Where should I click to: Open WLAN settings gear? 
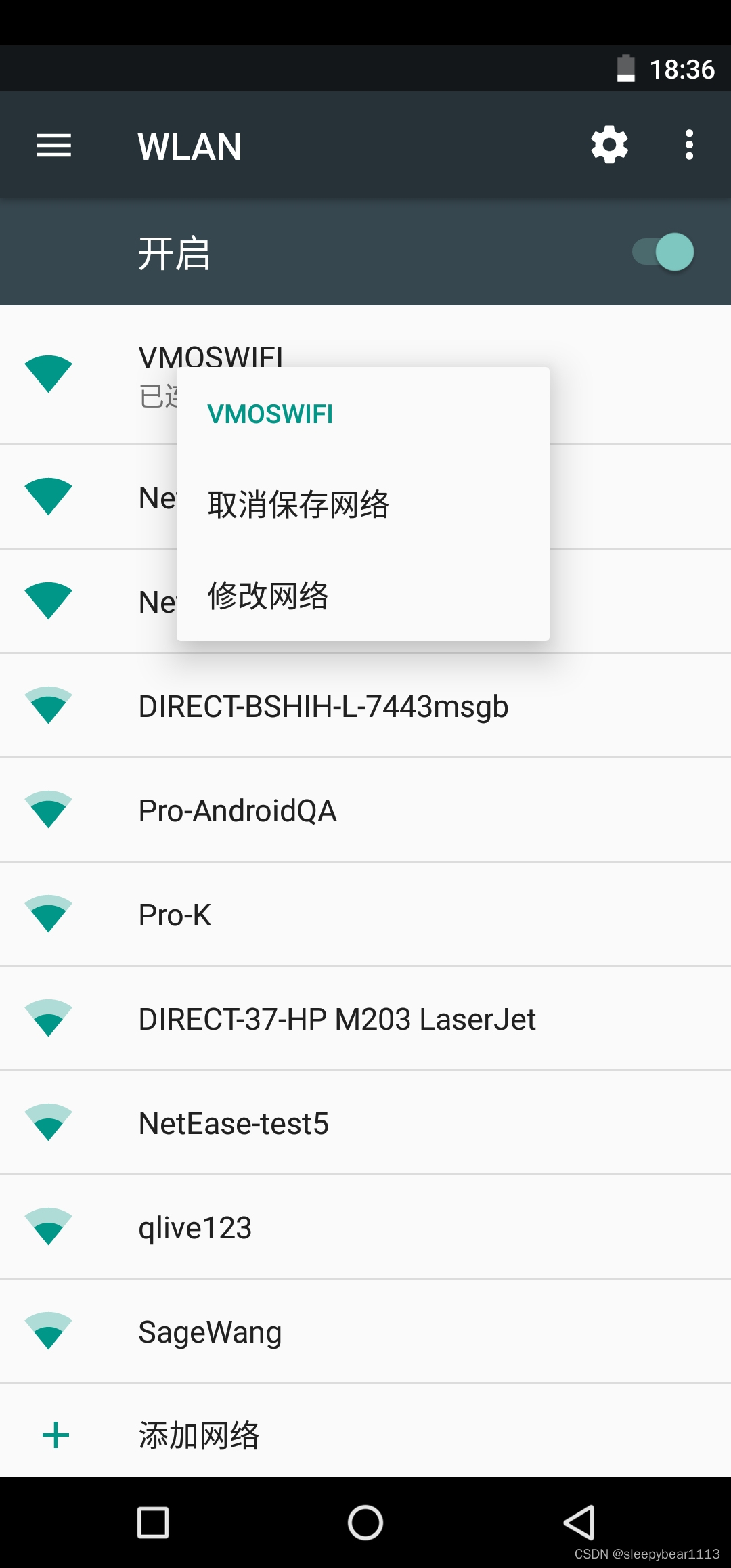tap(609, 145)
